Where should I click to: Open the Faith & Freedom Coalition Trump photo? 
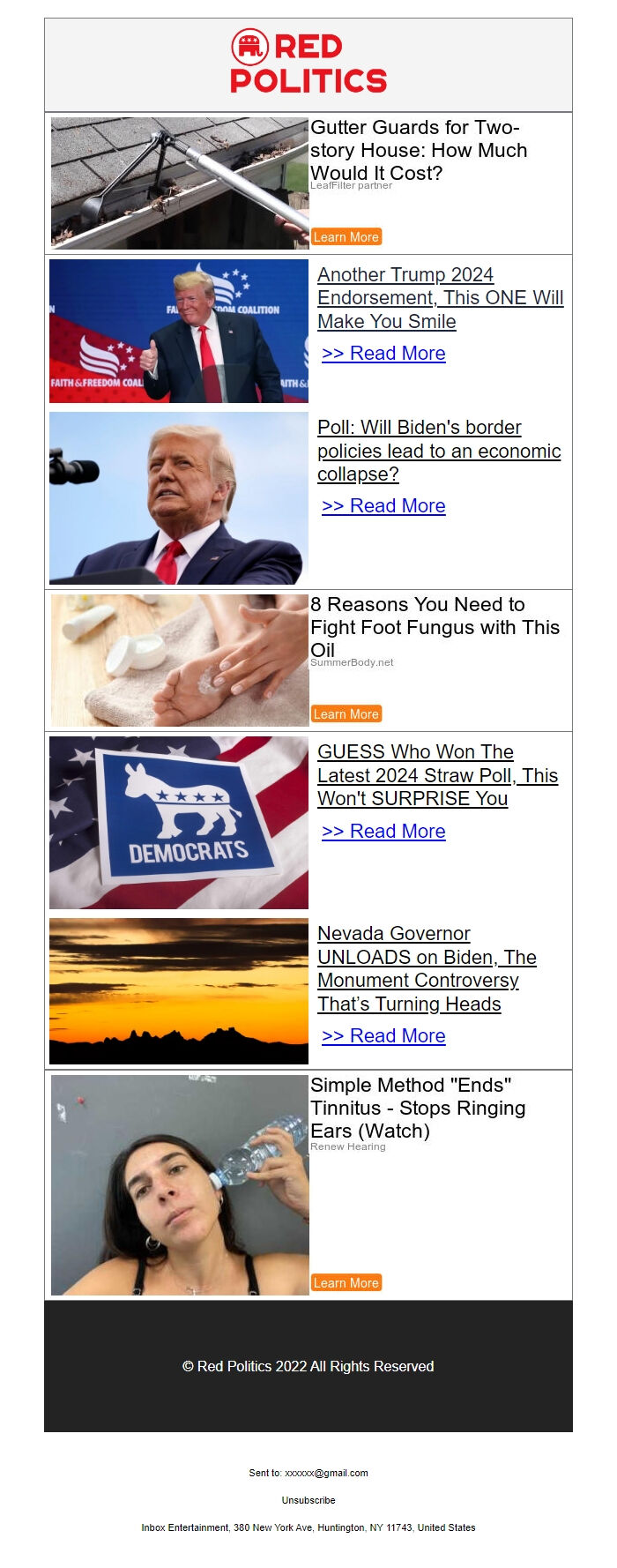(x=179, y=332)
